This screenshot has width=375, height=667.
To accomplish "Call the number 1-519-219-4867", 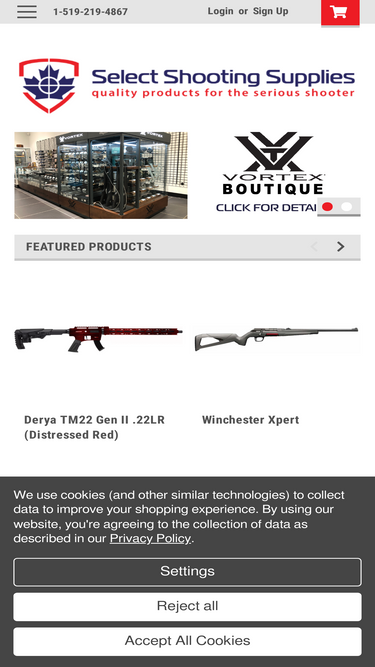I will point(90,11).
